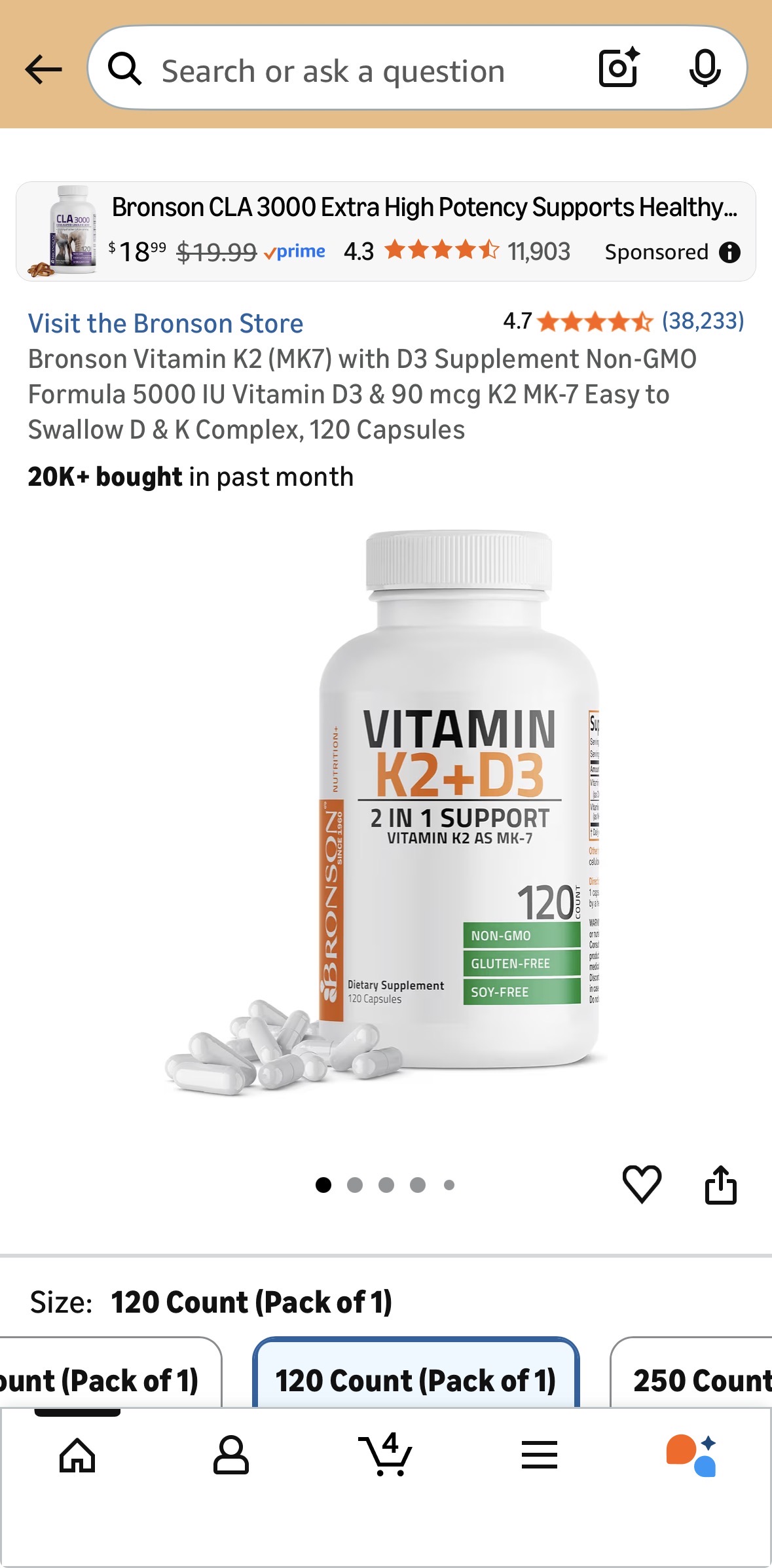Open the cart with 4 items

pos(385,1455)
